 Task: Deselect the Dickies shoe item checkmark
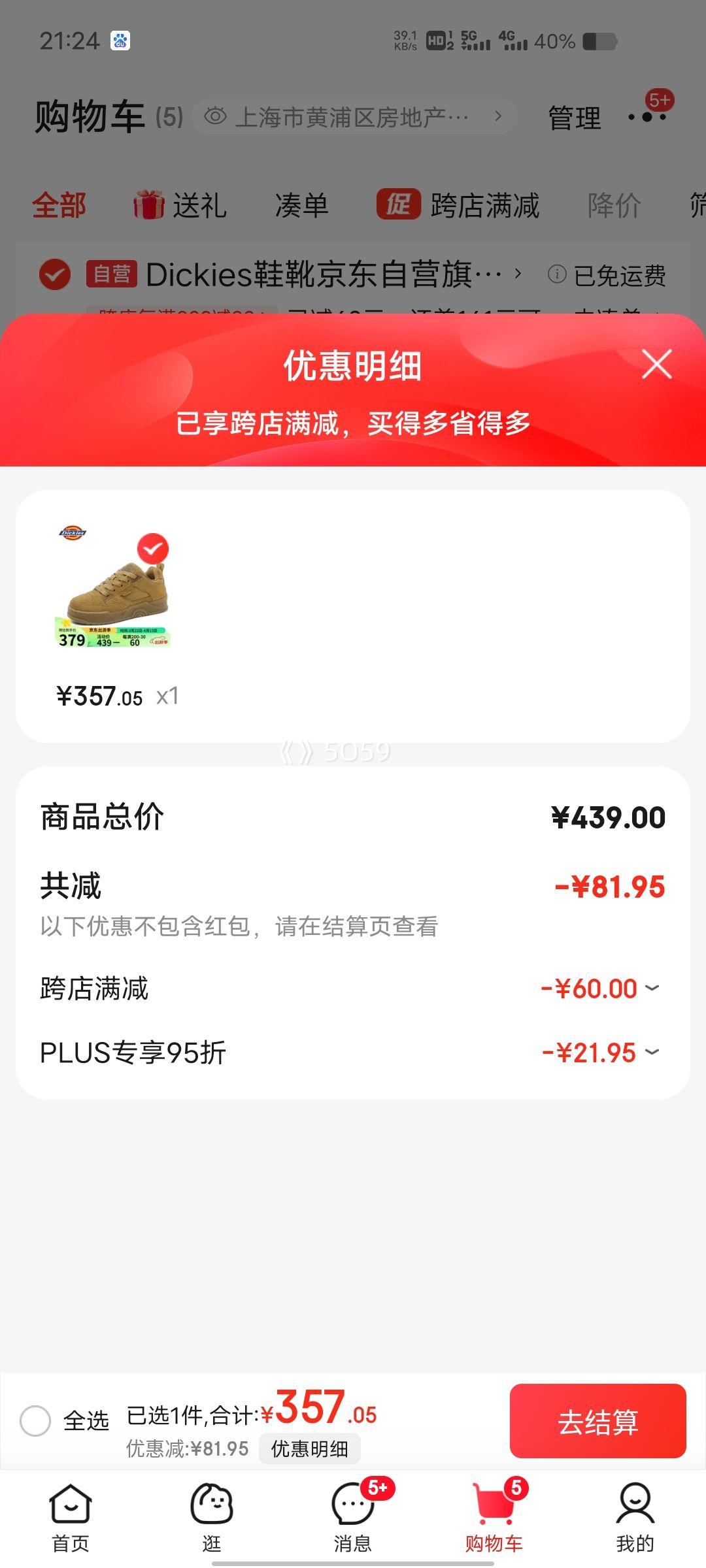pyautogui.click(x=152, y=549)
